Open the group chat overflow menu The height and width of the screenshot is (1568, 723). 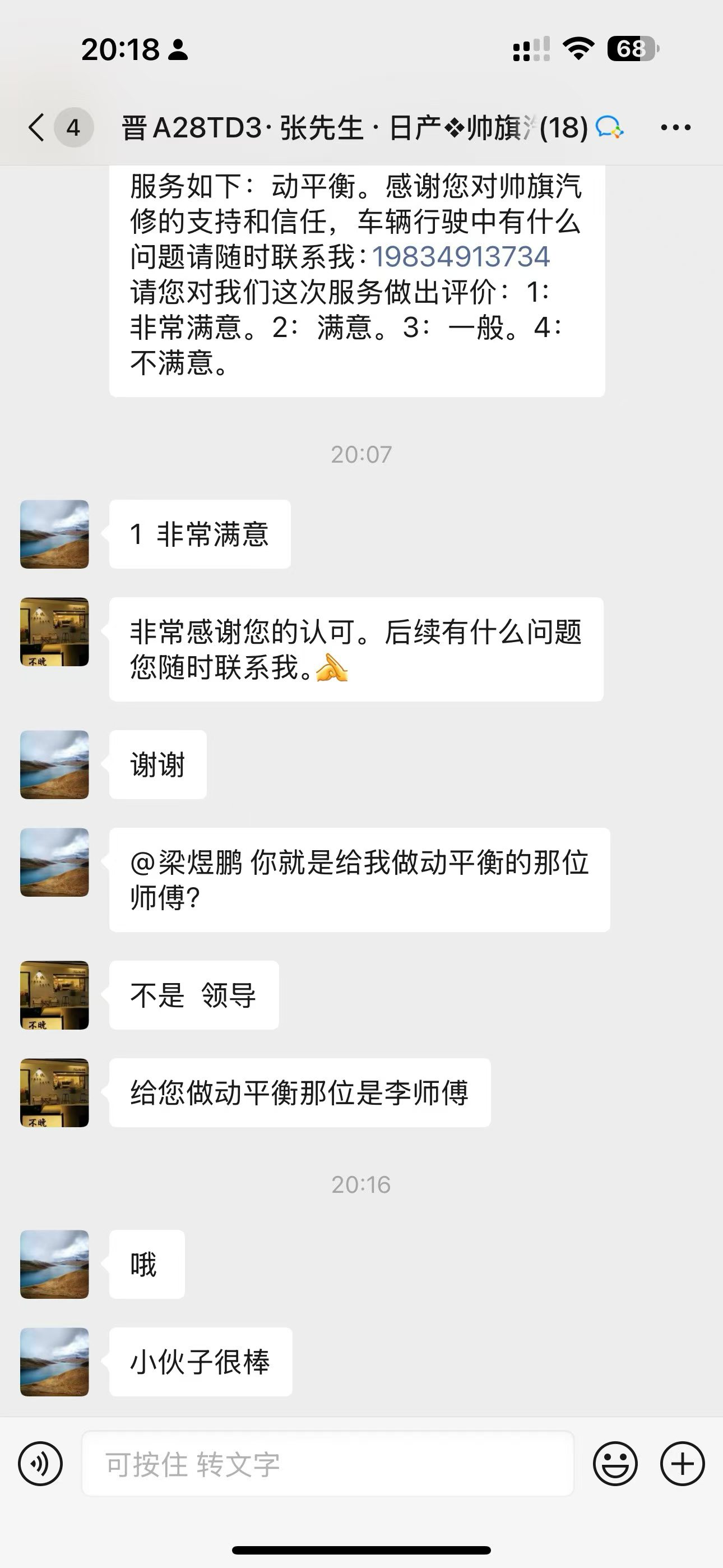click(675, 128)
